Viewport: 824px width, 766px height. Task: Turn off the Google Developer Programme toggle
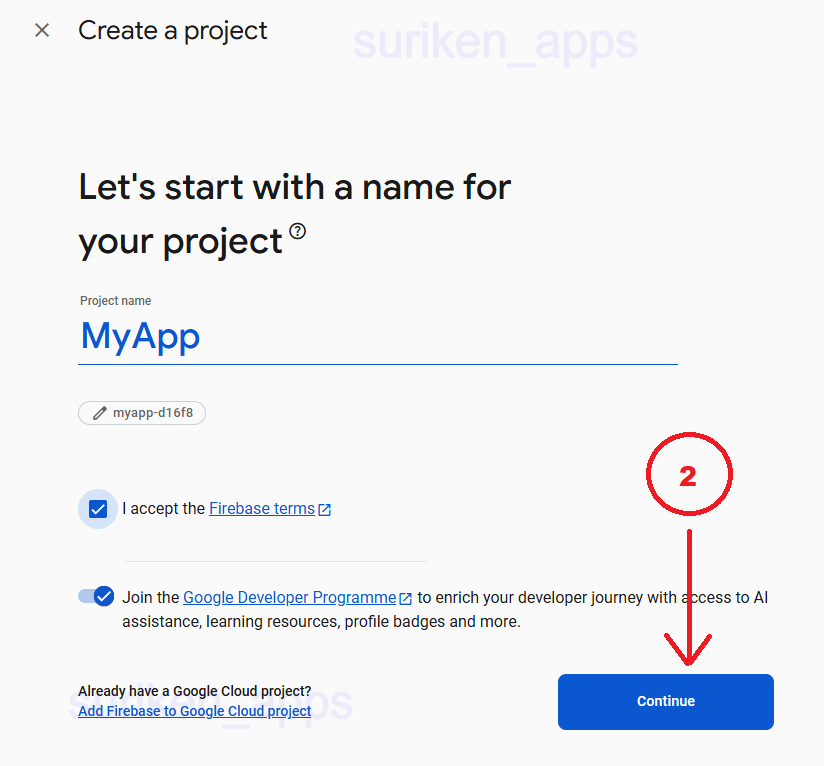[x=97, y=597]
